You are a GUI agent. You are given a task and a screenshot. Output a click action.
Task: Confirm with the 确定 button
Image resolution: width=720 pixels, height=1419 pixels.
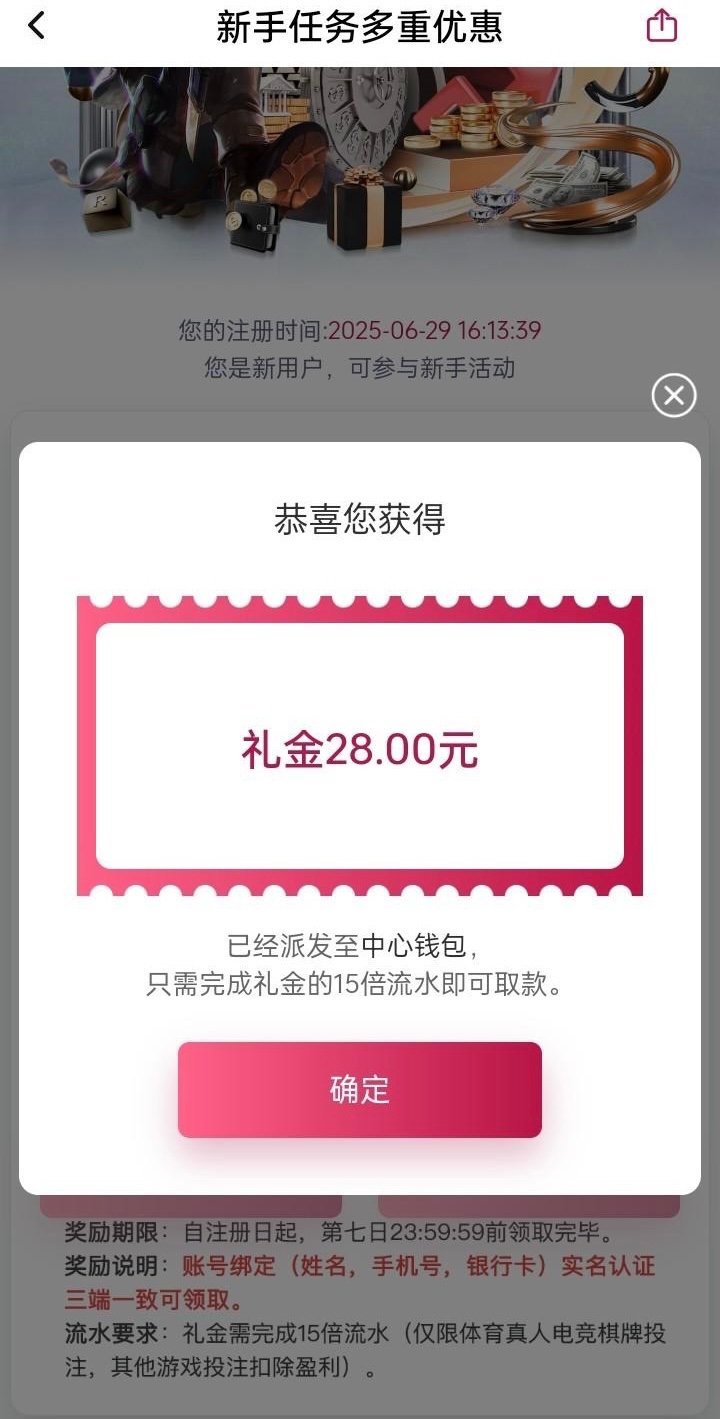coord(360,1089)
